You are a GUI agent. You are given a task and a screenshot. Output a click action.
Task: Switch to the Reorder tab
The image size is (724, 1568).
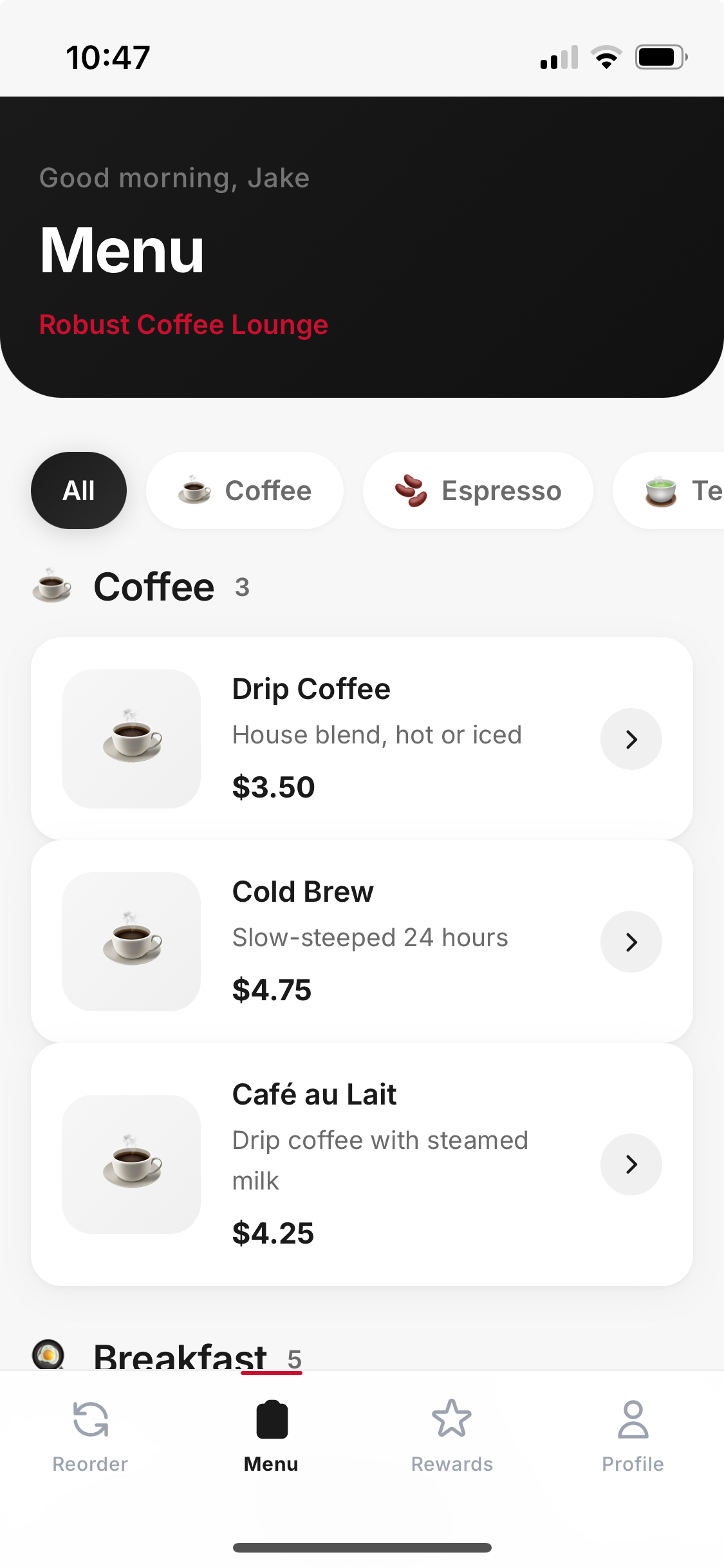pyautogui.click(x=90, y=1435)
